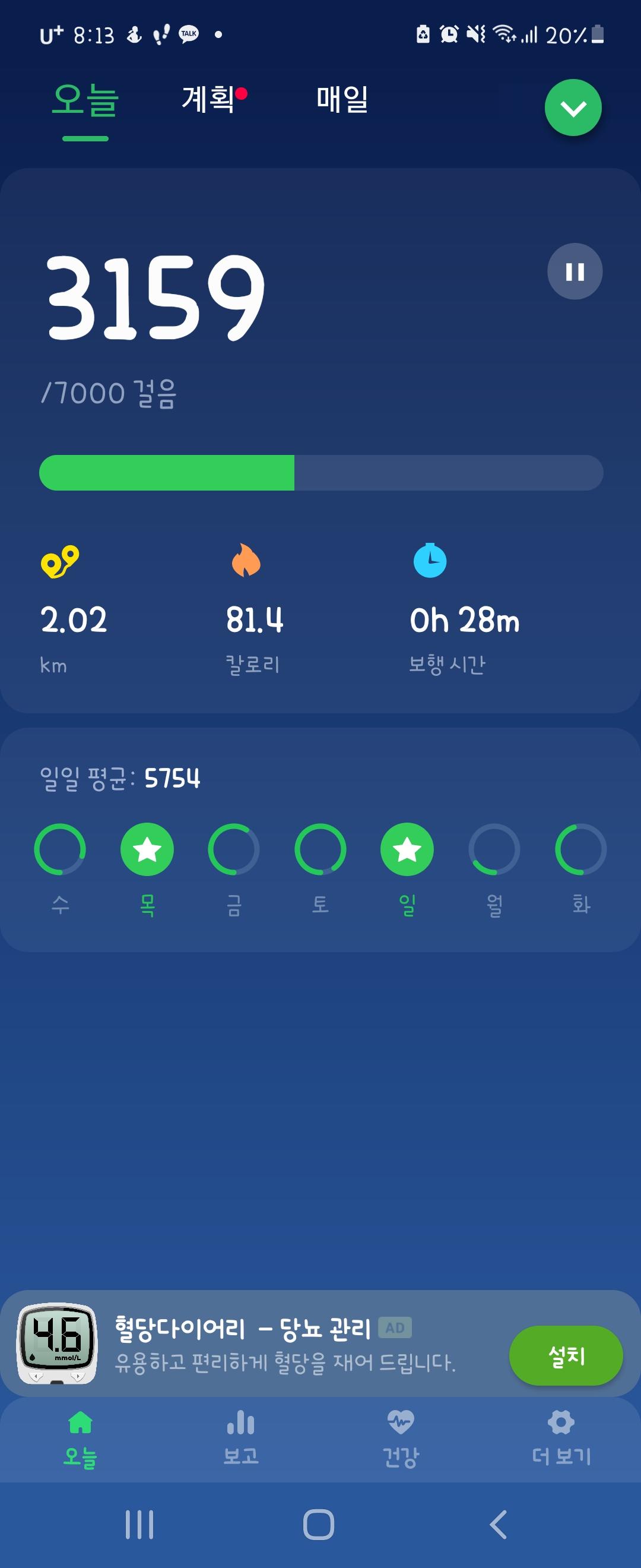Open the 보고 report tab
641x1568 pixels.
coord(241,1439)
